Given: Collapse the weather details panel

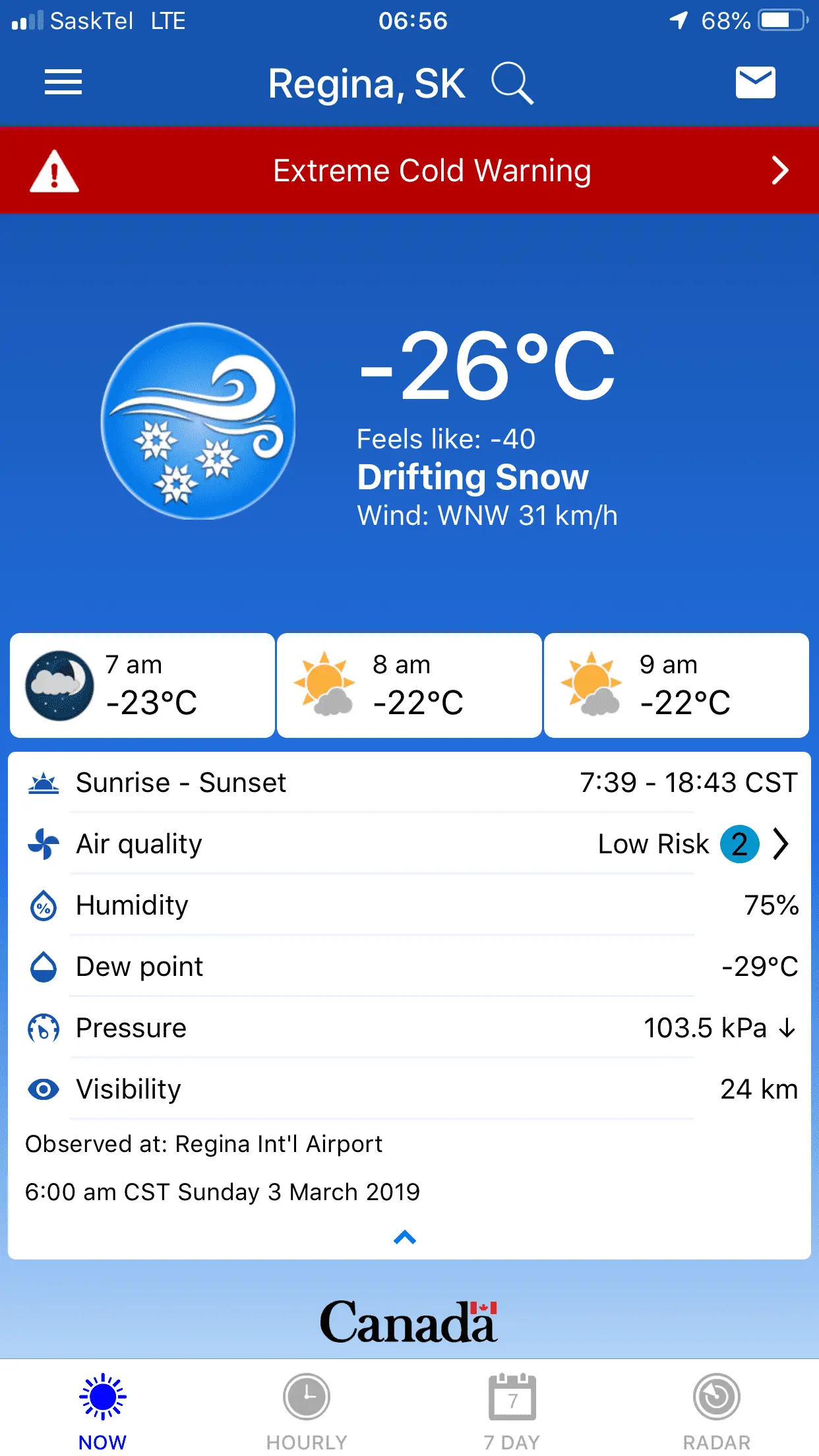Looking at the screenshot, I should click(405, 1238).
